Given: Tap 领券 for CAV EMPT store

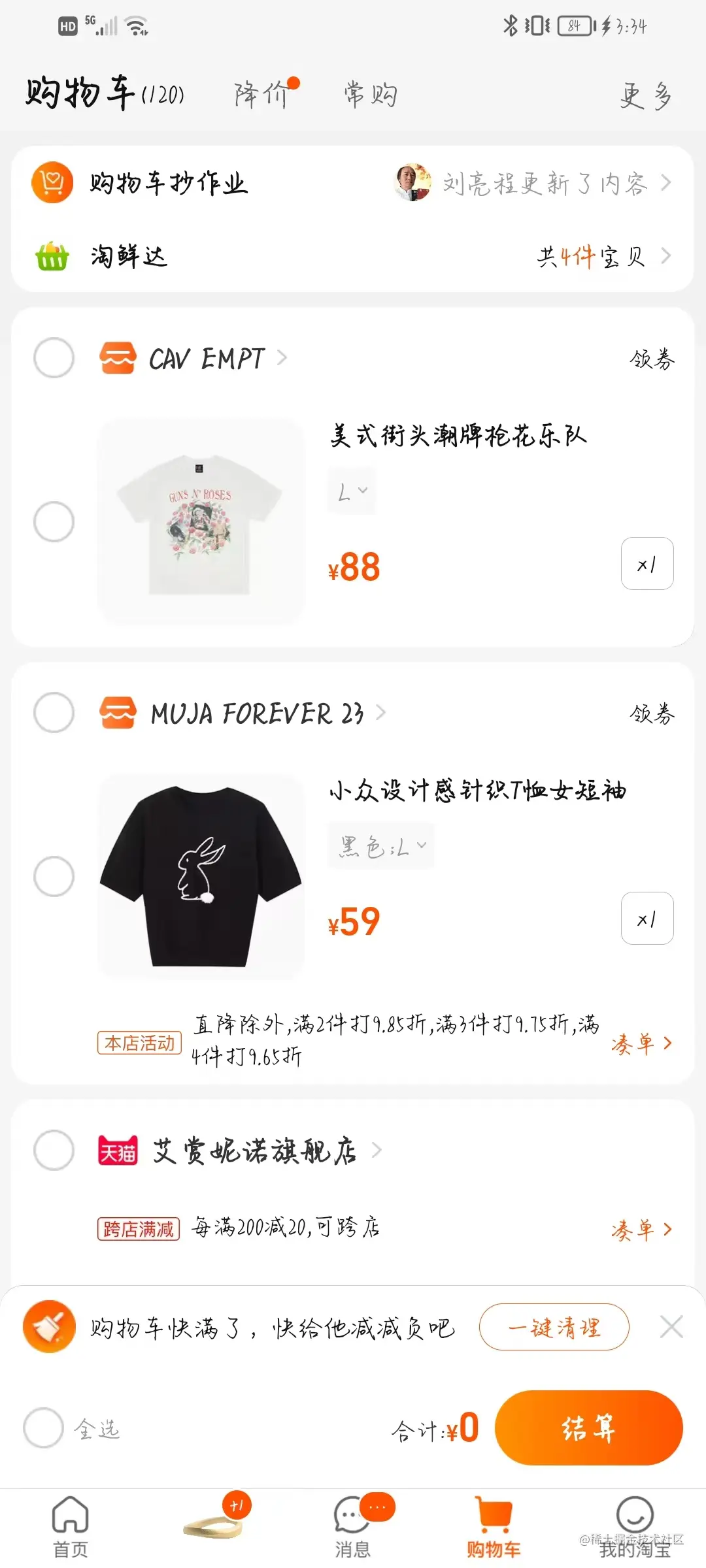Looking at the screenshot, I should (652, 359).
